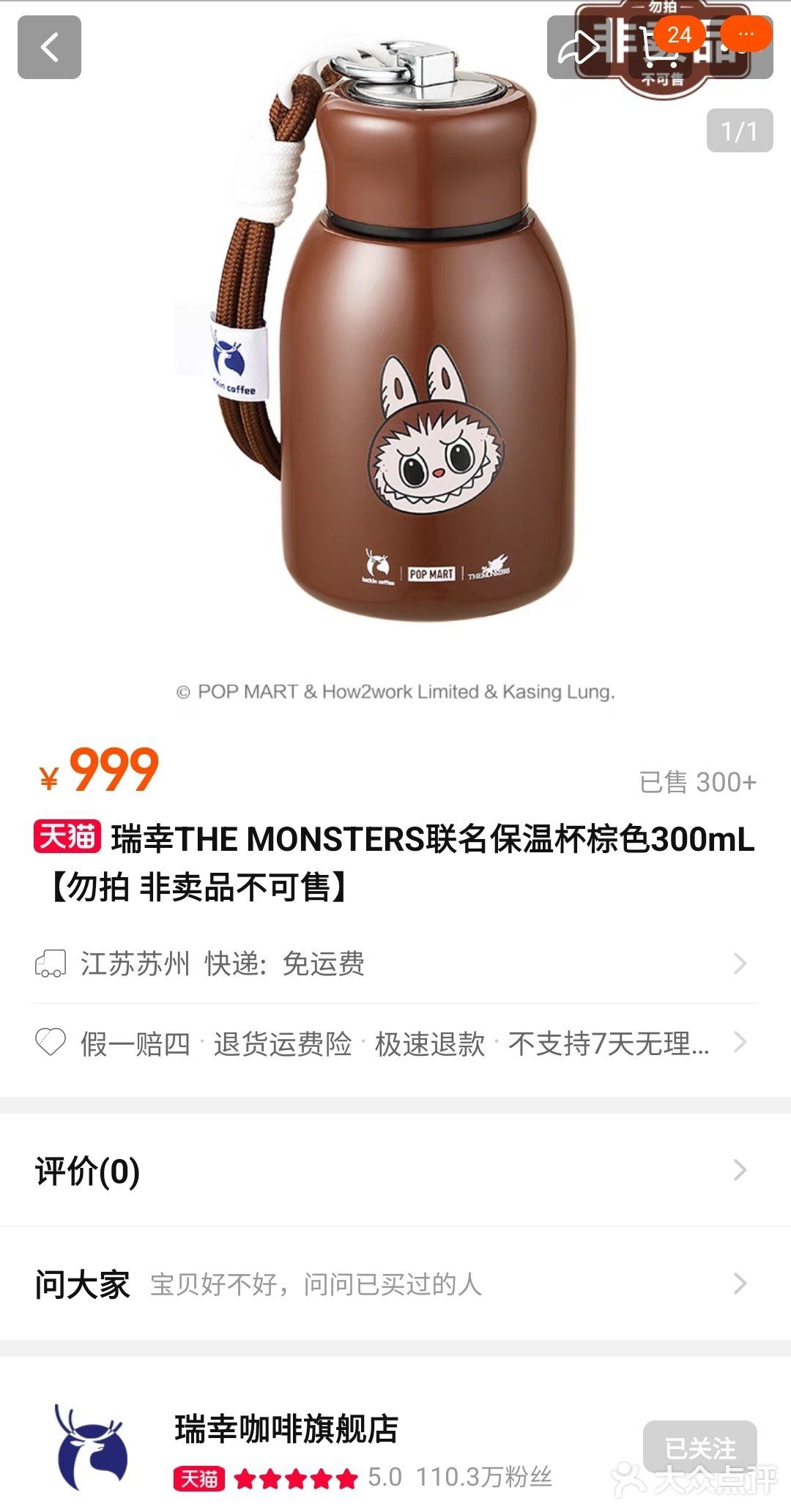
Task: Visit the 瑞幸咖啡旗舰店 store page
Action: click(x=286, y=1429)
